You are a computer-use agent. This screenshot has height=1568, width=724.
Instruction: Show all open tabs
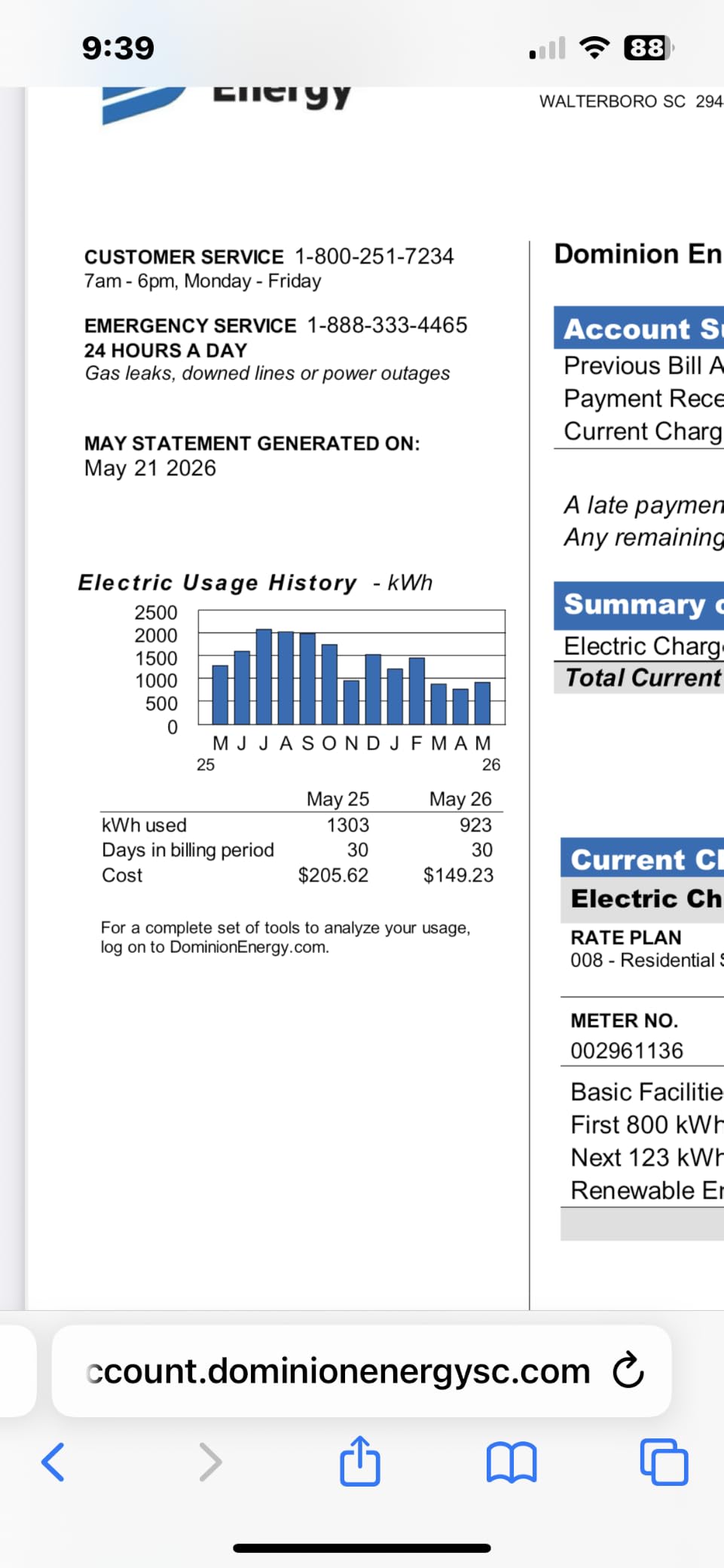tap(664, 1462)
